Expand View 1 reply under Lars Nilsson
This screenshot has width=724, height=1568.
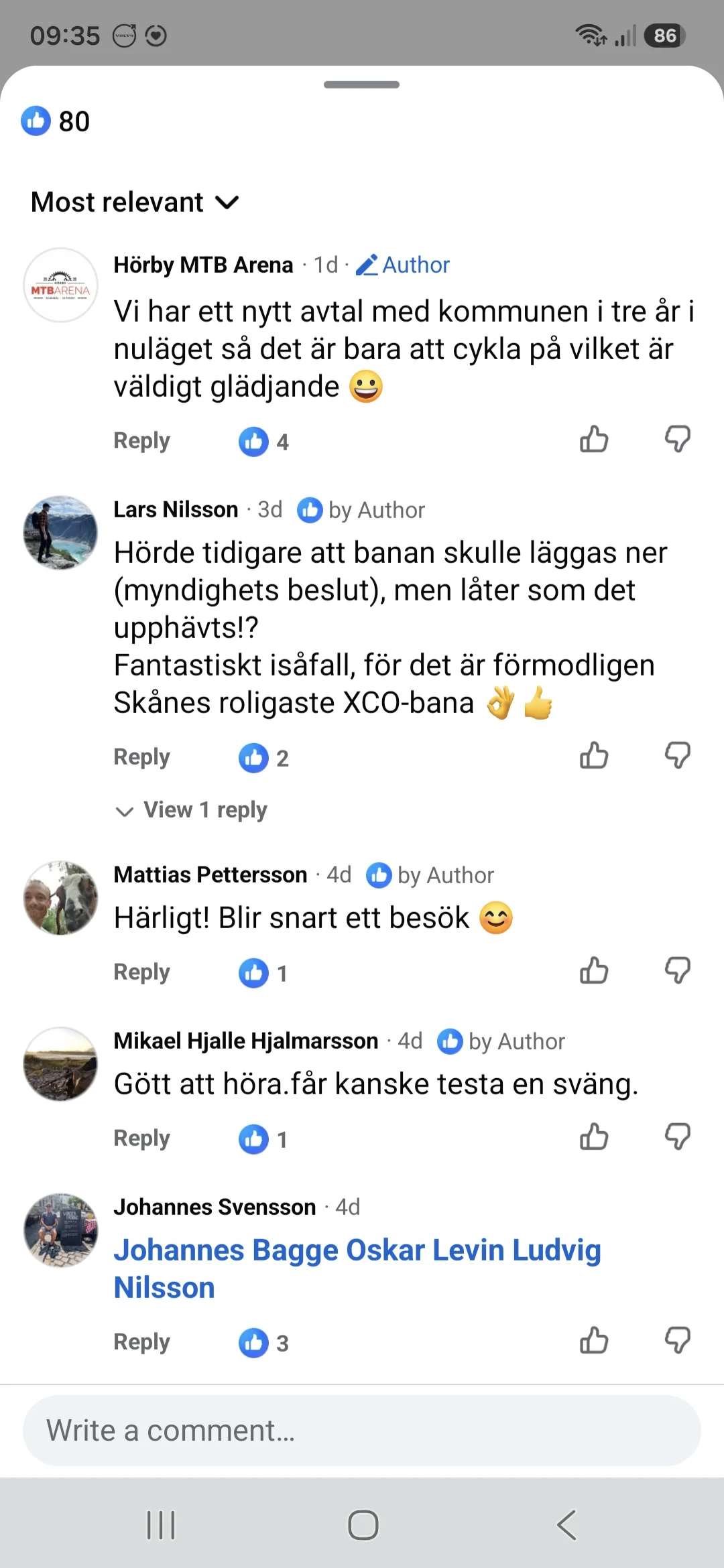(191, 810)
